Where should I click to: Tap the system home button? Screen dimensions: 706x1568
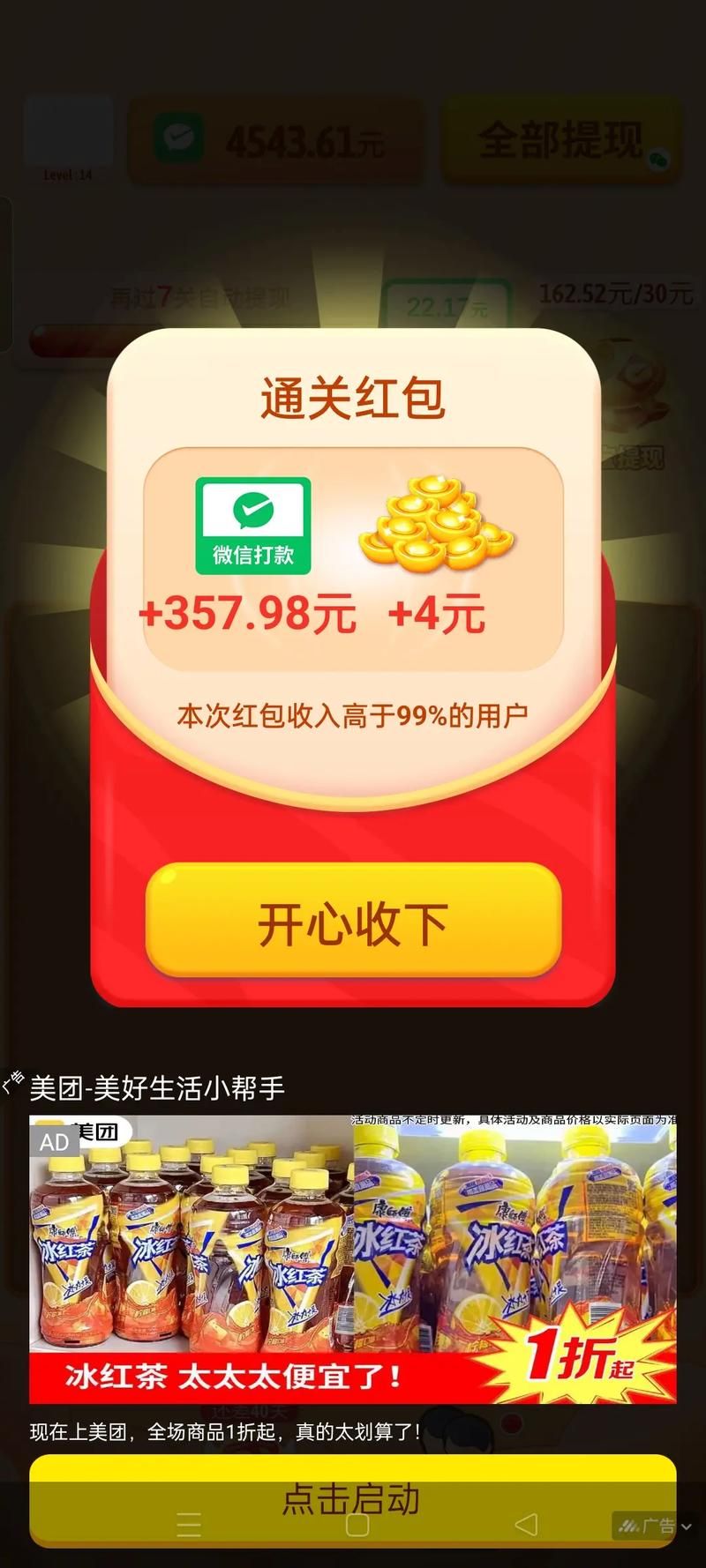pyautogui.click(x=357, y=1525)
